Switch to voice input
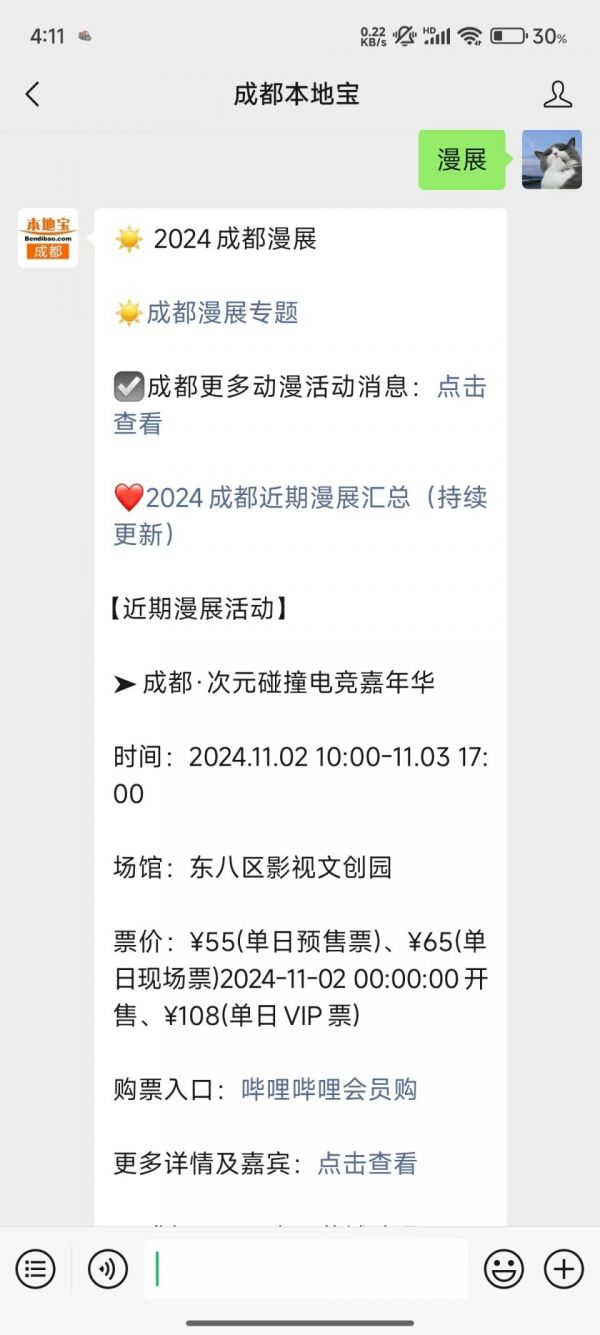600x1335 pixels. coord(108,1269)
